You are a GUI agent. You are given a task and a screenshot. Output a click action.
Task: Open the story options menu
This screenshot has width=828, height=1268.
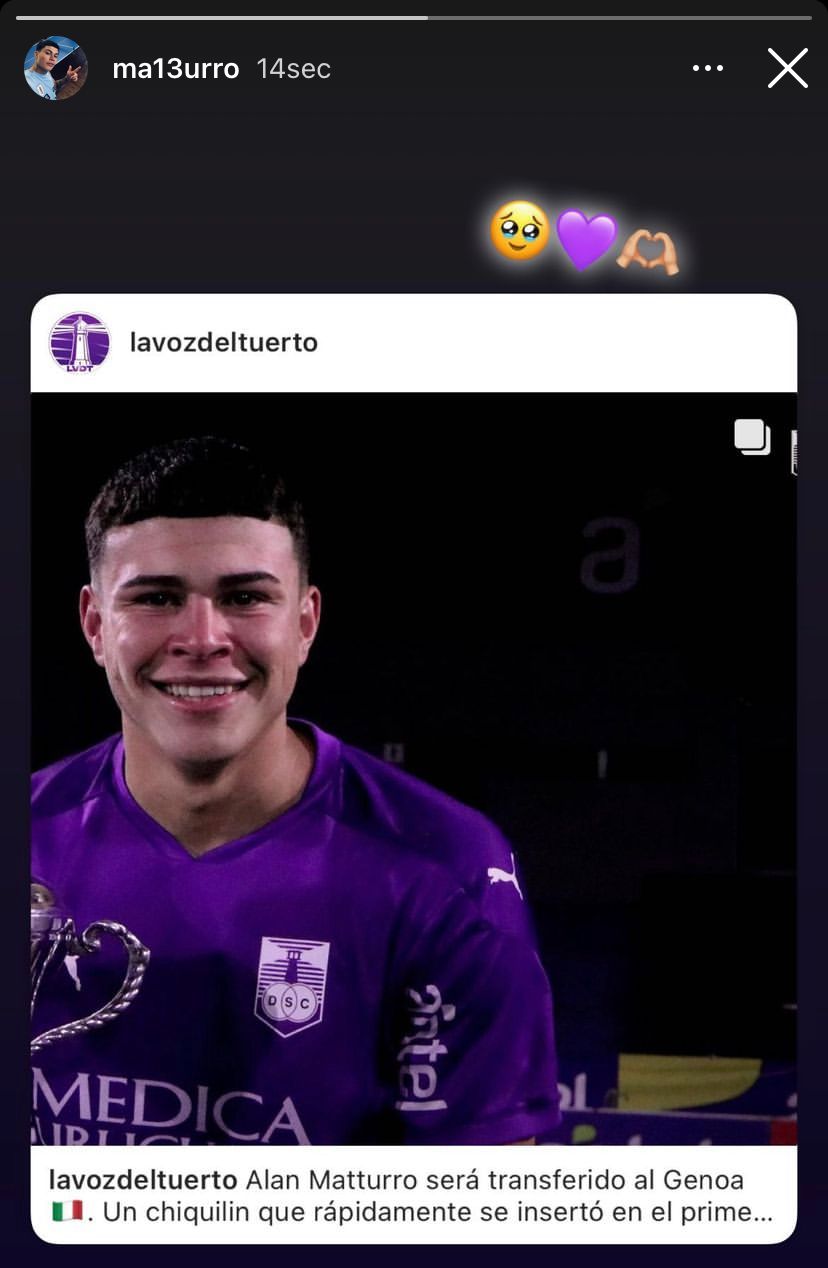tap(707, 69)
